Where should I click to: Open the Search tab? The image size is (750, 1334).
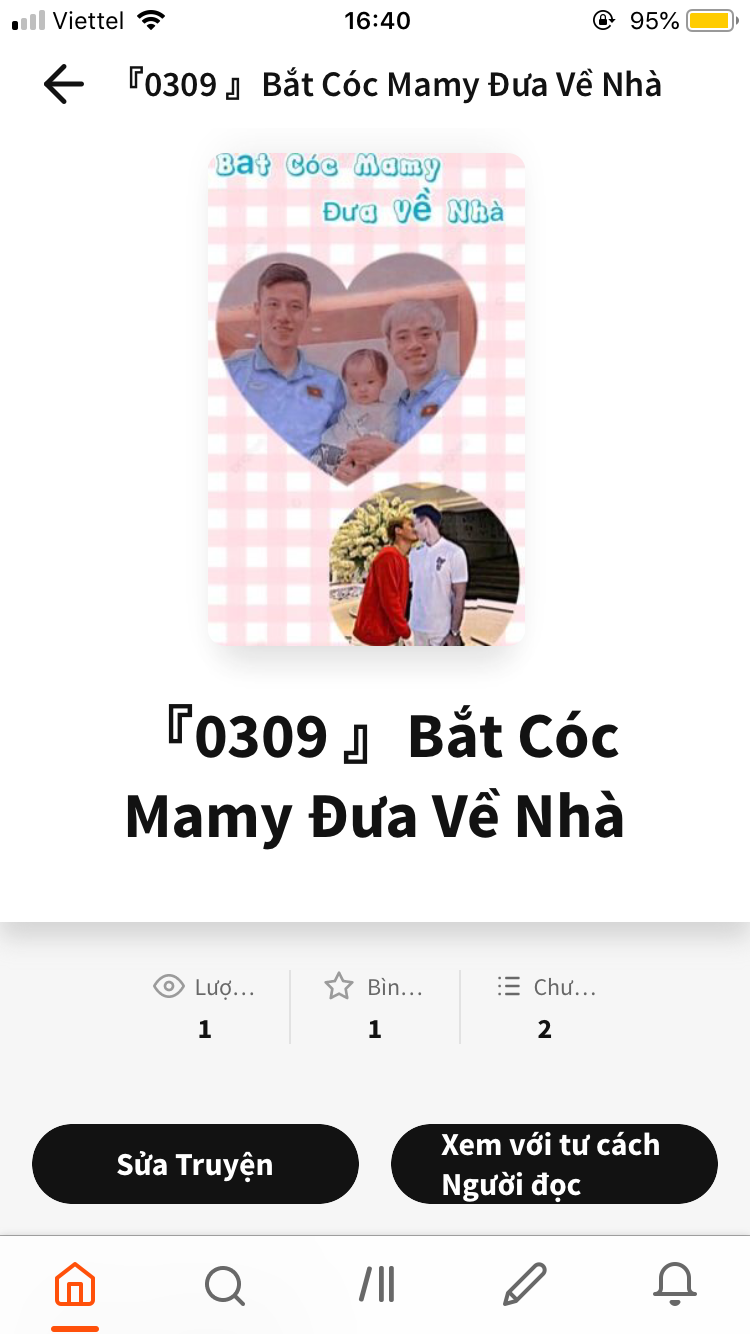225,1284
